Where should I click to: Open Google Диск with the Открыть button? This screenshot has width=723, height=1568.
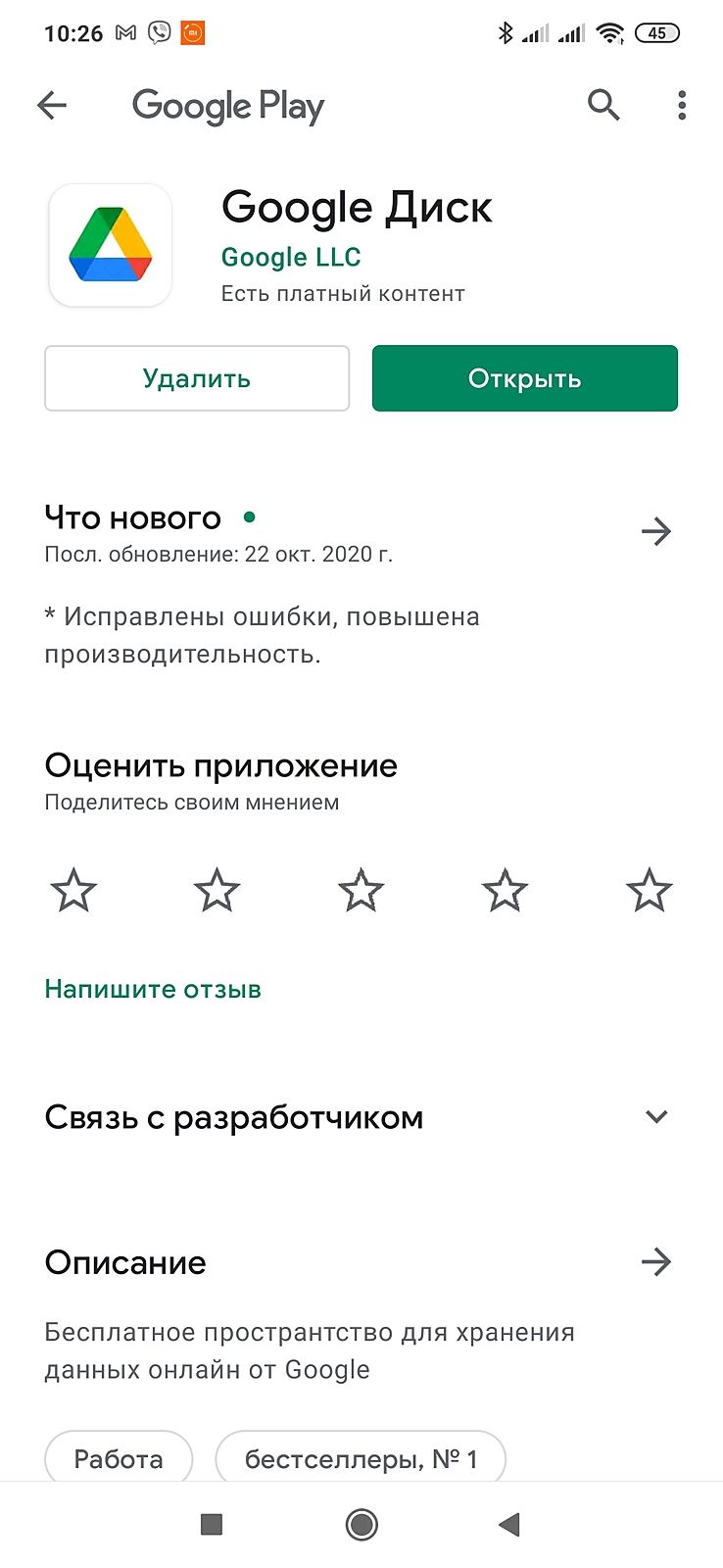tap(524, 378)
